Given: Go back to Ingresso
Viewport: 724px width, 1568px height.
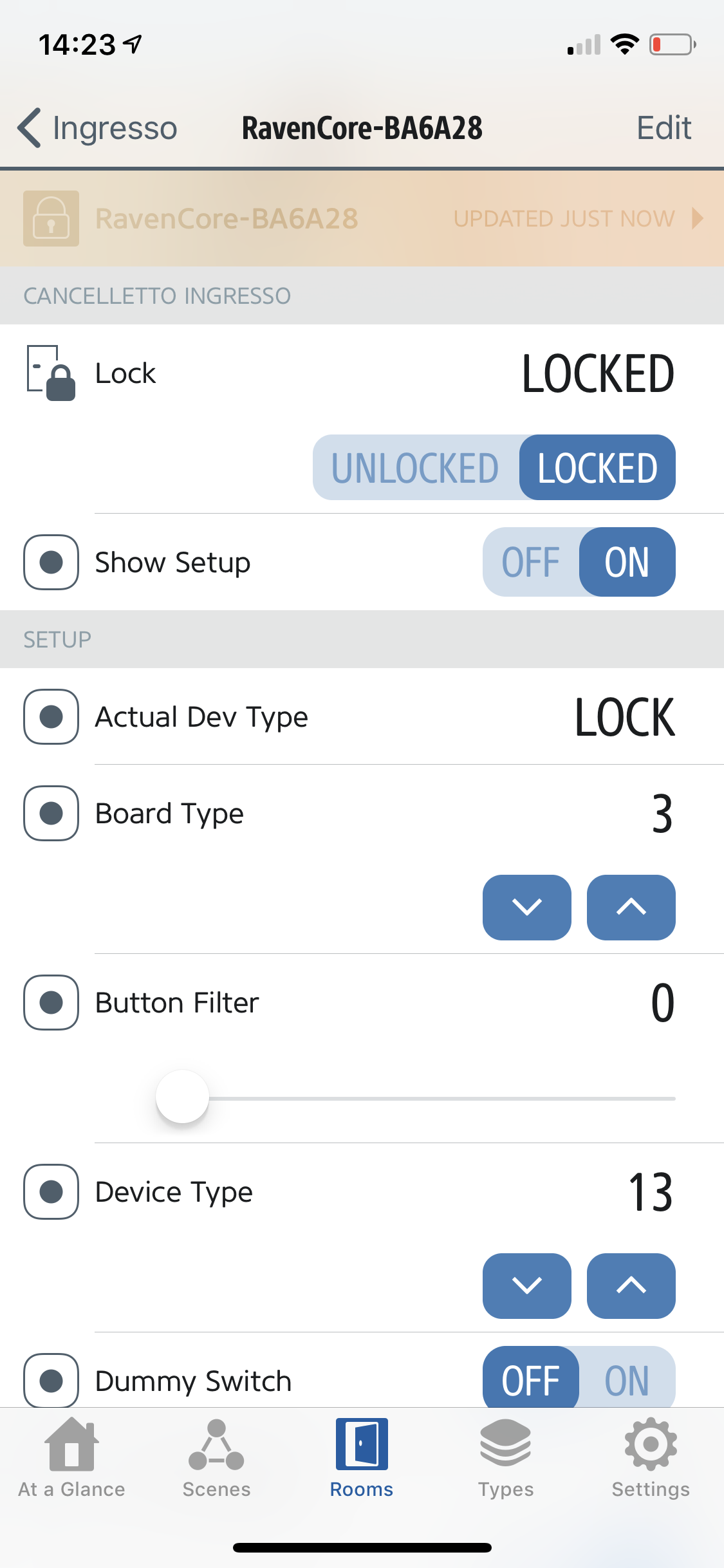Looking at the screenshot, I should tap(97, 127).
